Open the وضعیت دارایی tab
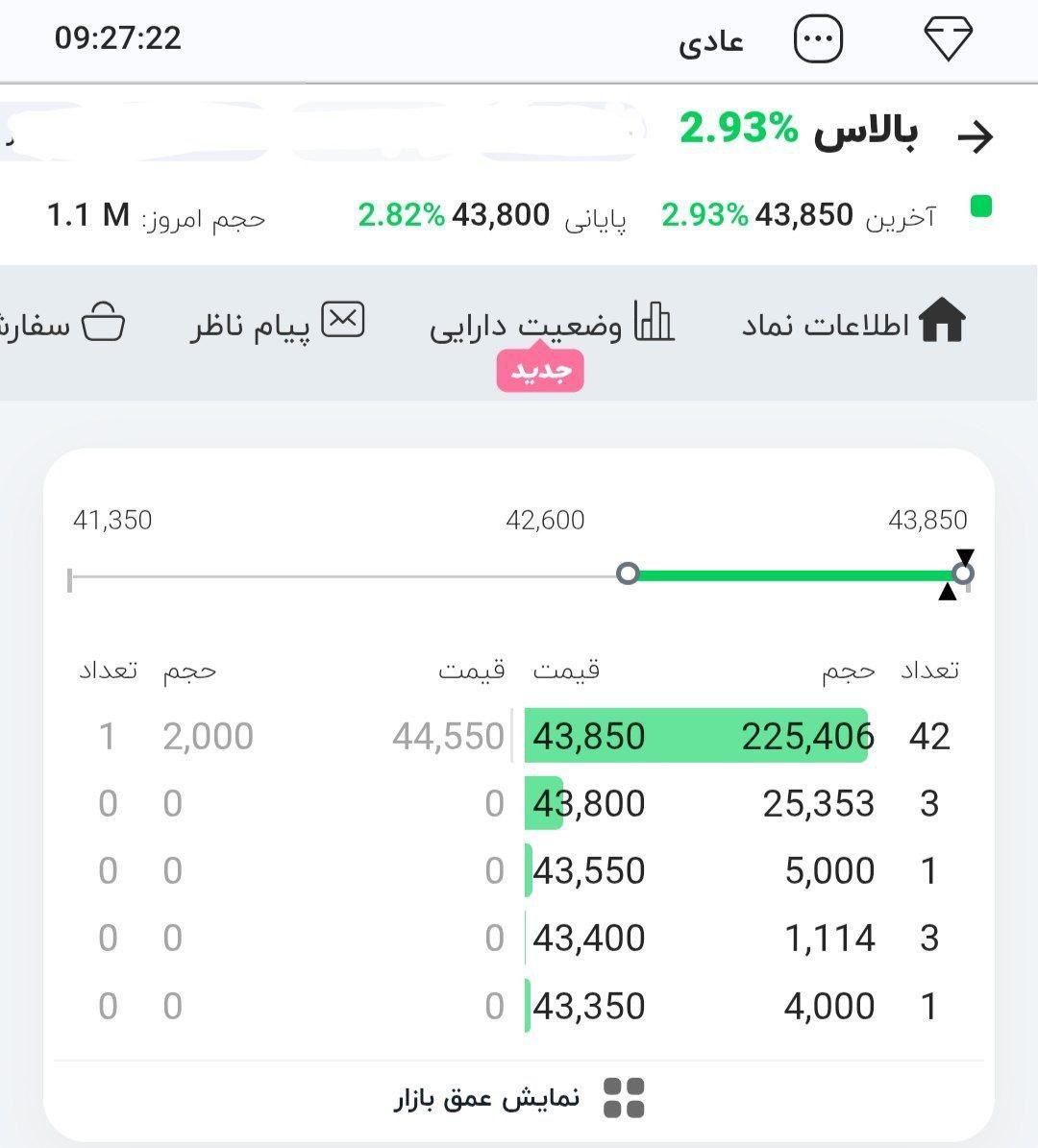1038x1148 pixels. pos(552,324)
